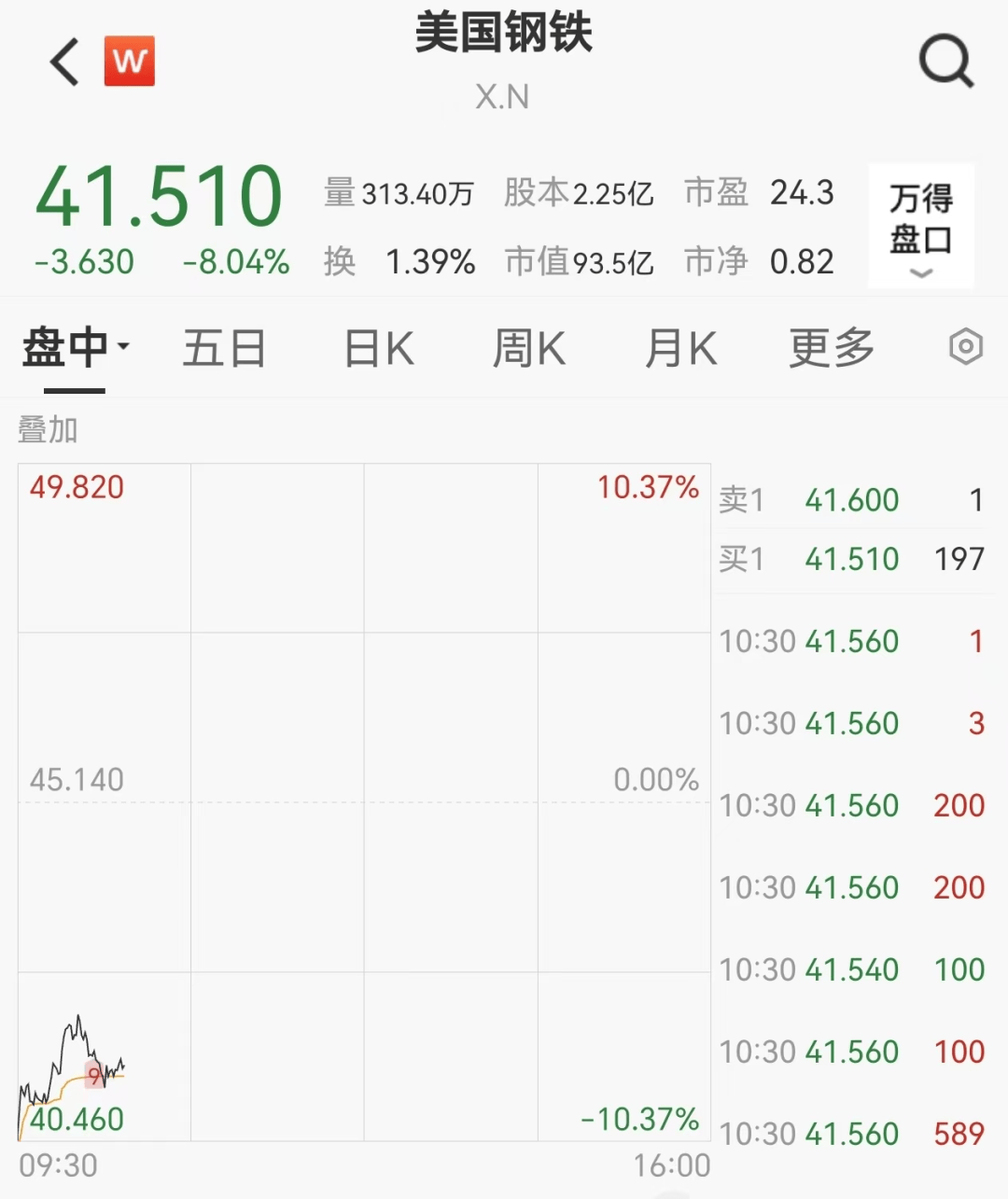Switch to the 月K chart

click(x=680, y=348)
